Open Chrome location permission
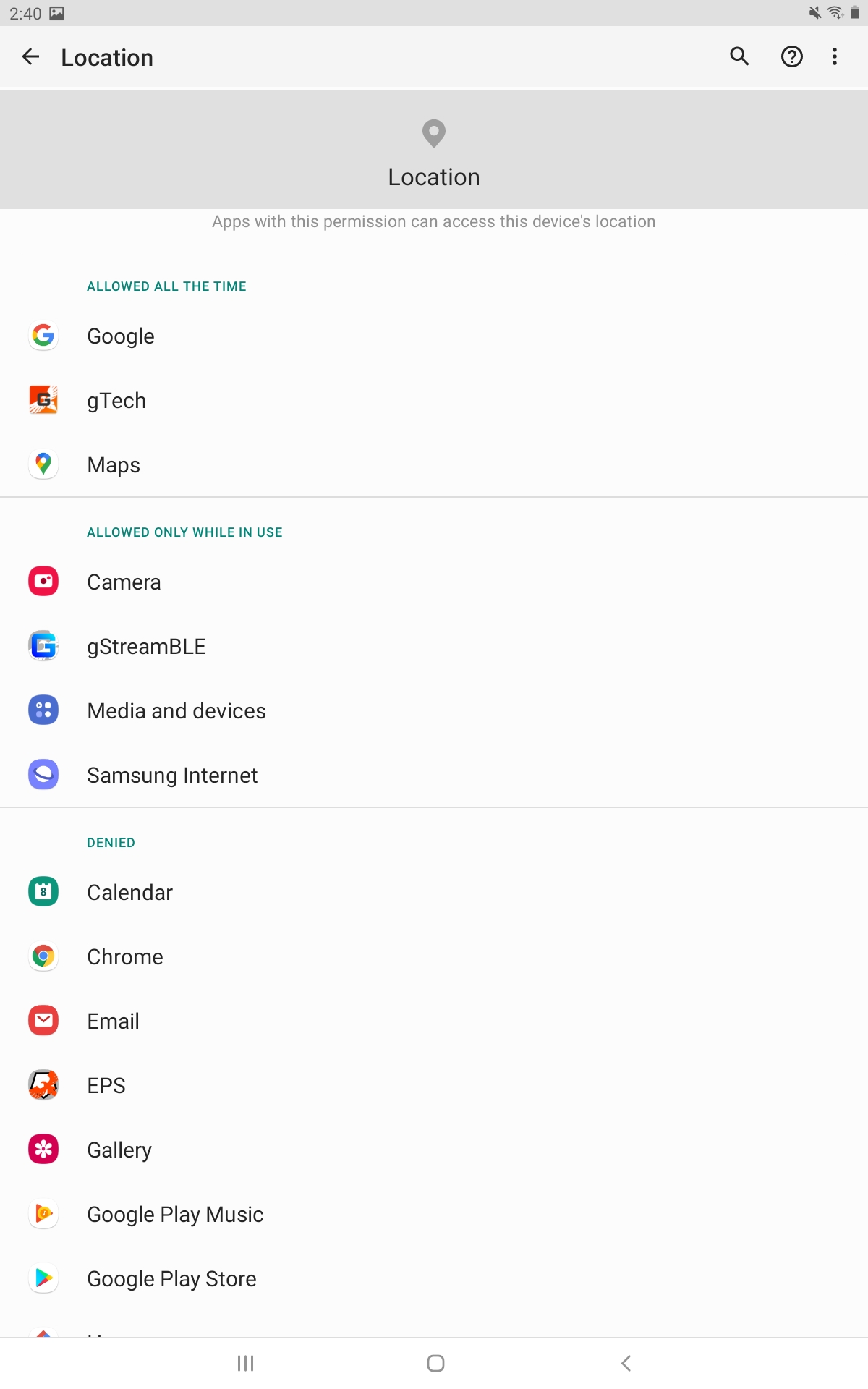 point(434,956)
